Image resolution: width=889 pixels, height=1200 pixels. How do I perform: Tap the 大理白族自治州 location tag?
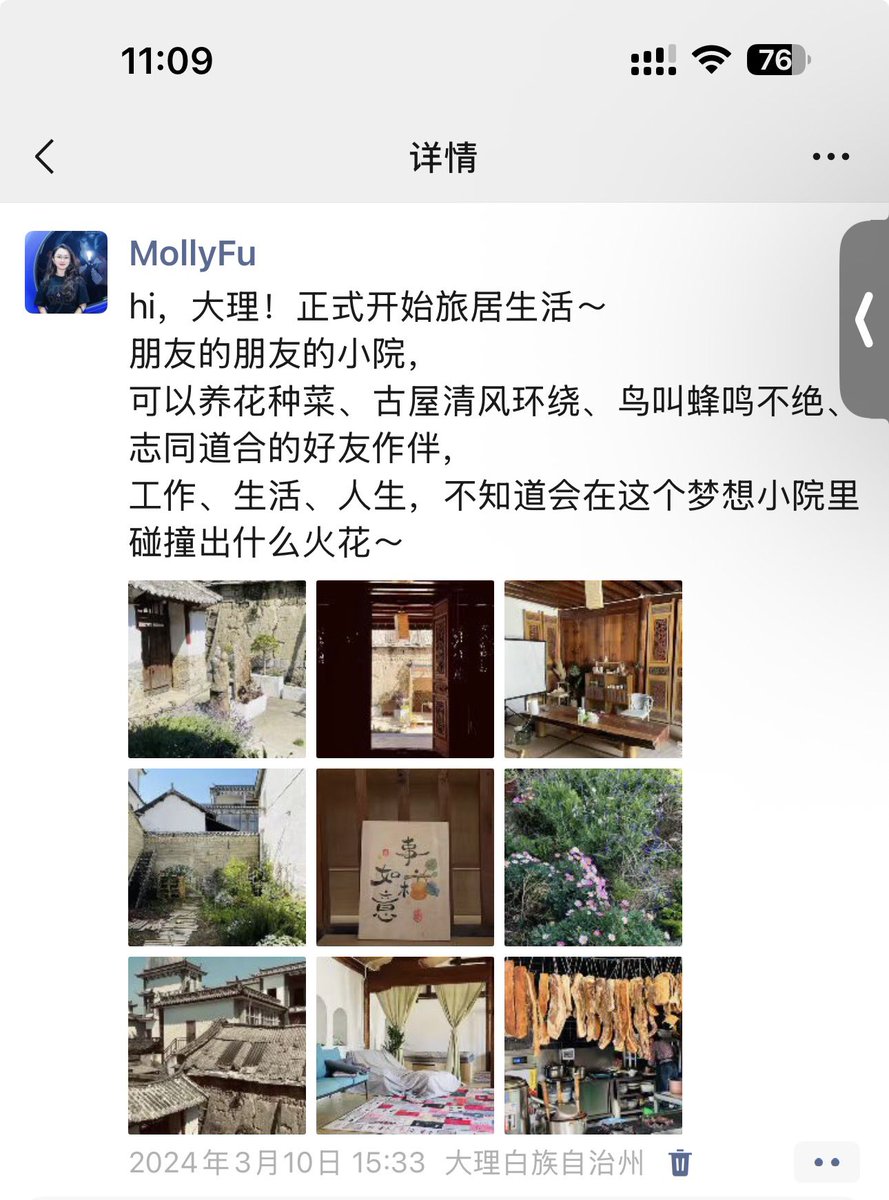click(x=544, y=1163)
